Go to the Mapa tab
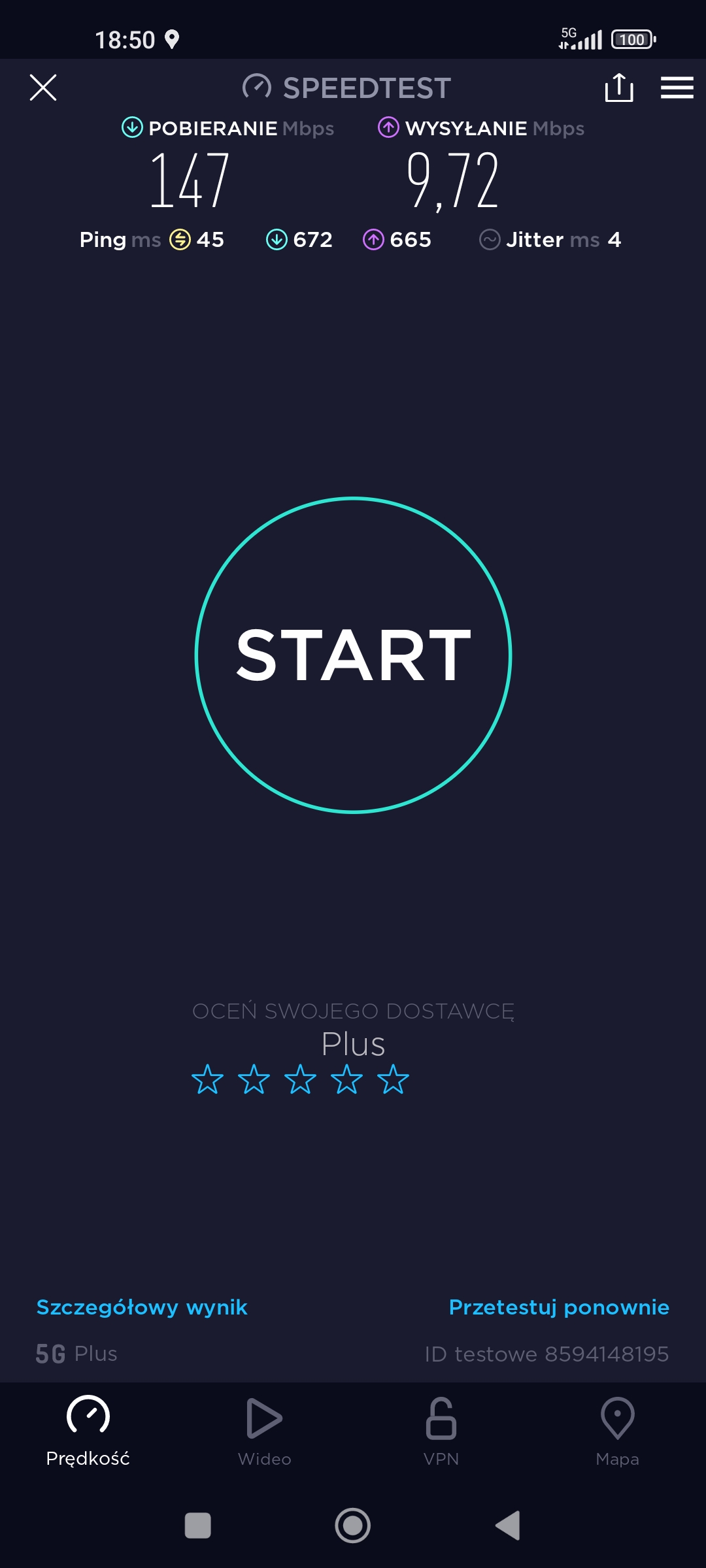Screen dimensions: 706x1568 pyautogui.click(x=618, y=1431)
